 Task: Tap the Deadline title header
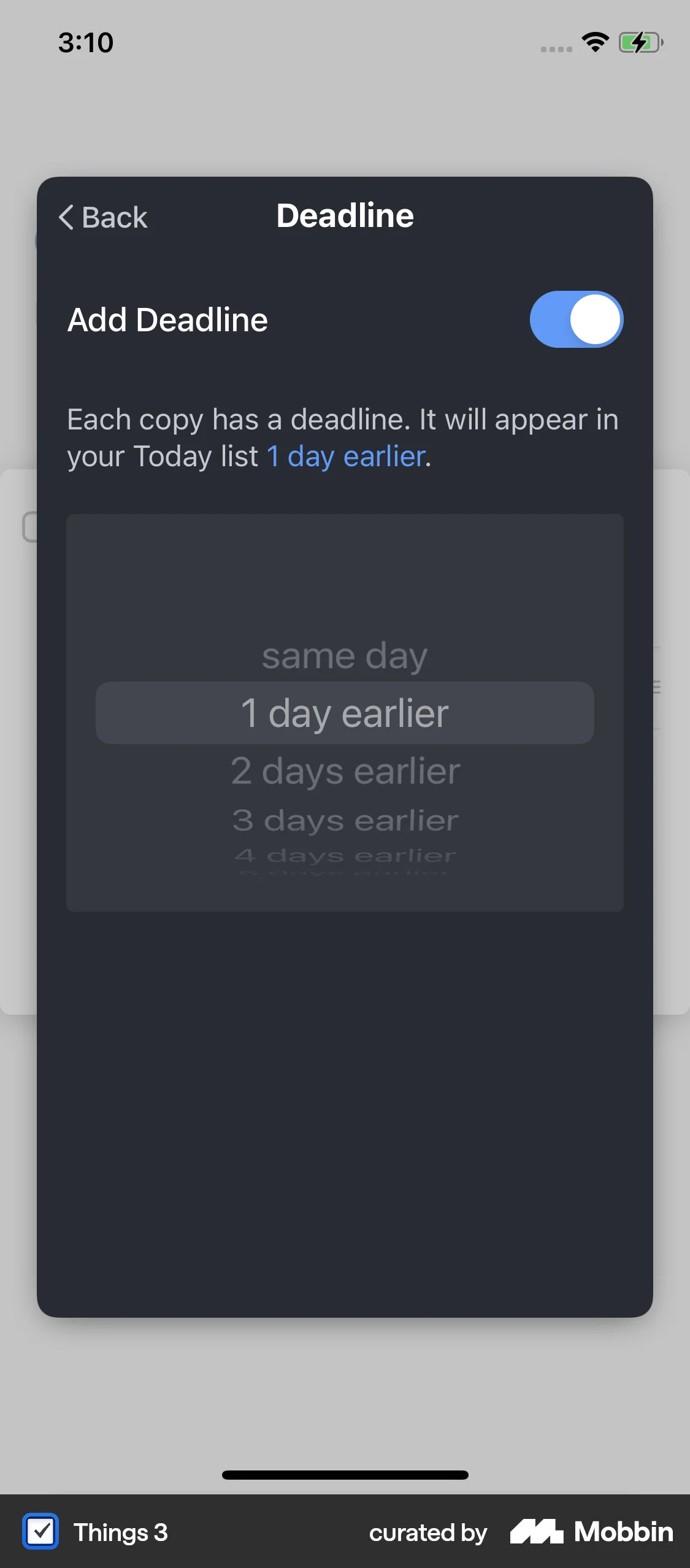point(344,215)
